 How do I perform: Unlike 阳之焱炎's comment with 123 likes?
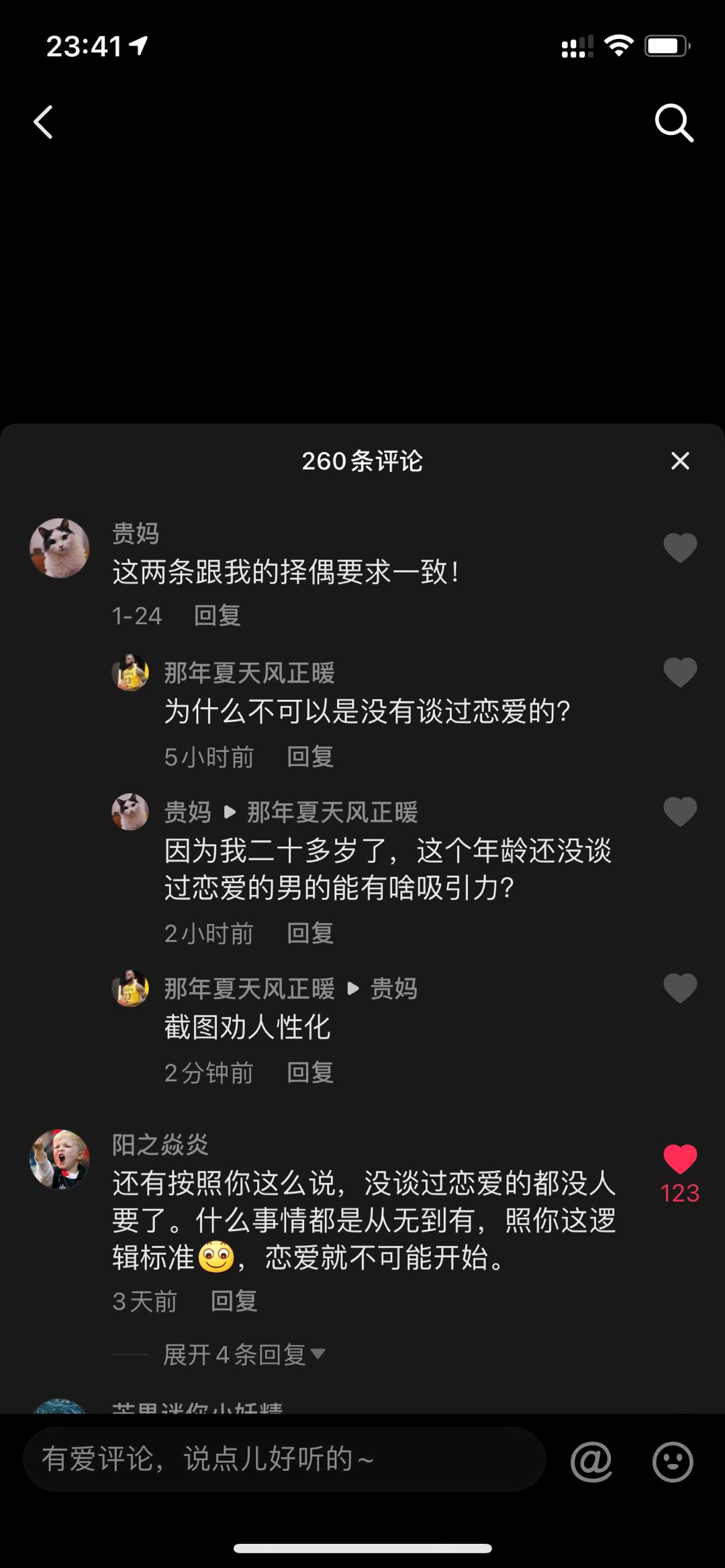pyautogui.click(x=680, y=1159)
